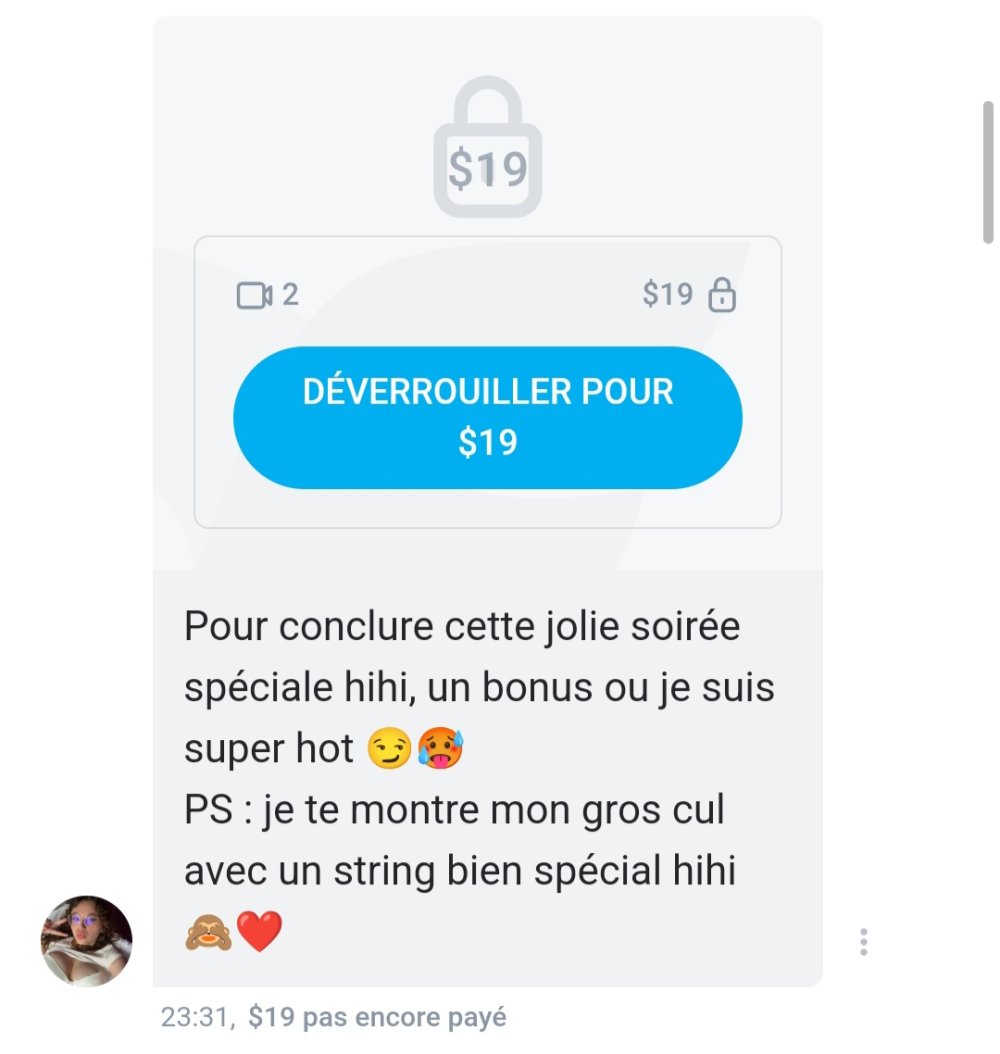Open the message options three-dot menu
The height and width of the screenshot is (1054, 1000).
tap(863, 941)
